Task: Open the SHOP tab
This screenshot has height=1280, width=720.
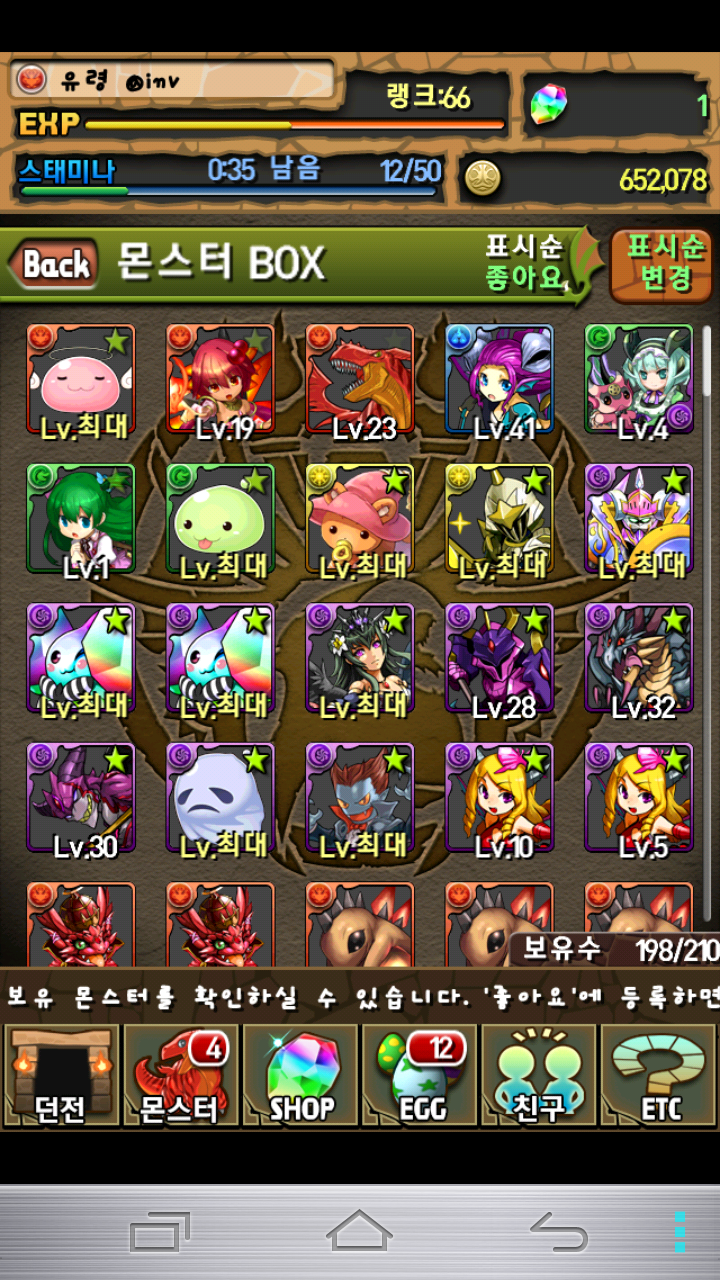Action: point(300,1075)
